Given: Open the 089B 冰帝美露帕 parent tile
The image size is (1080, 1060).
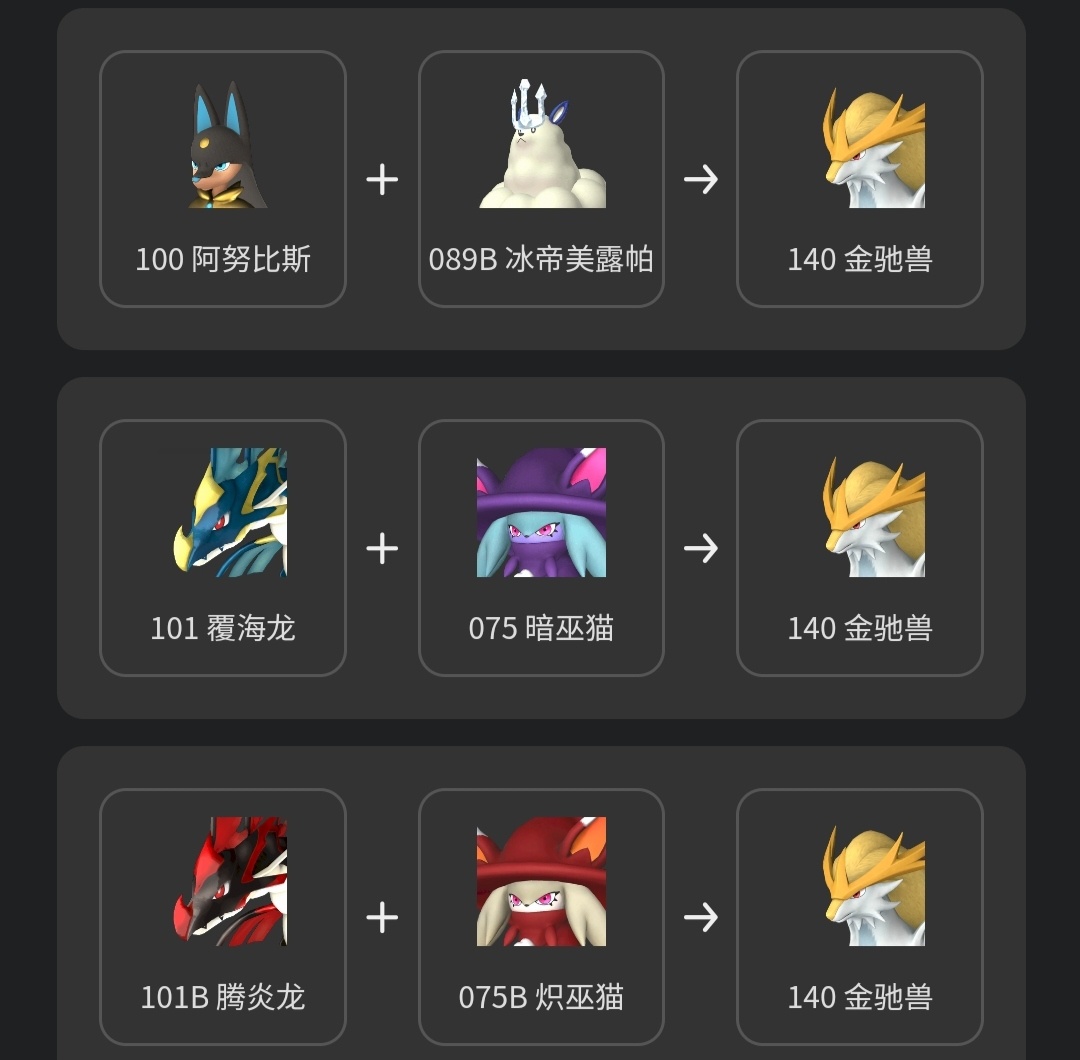Looking at the screenshot, I should 541,179.
